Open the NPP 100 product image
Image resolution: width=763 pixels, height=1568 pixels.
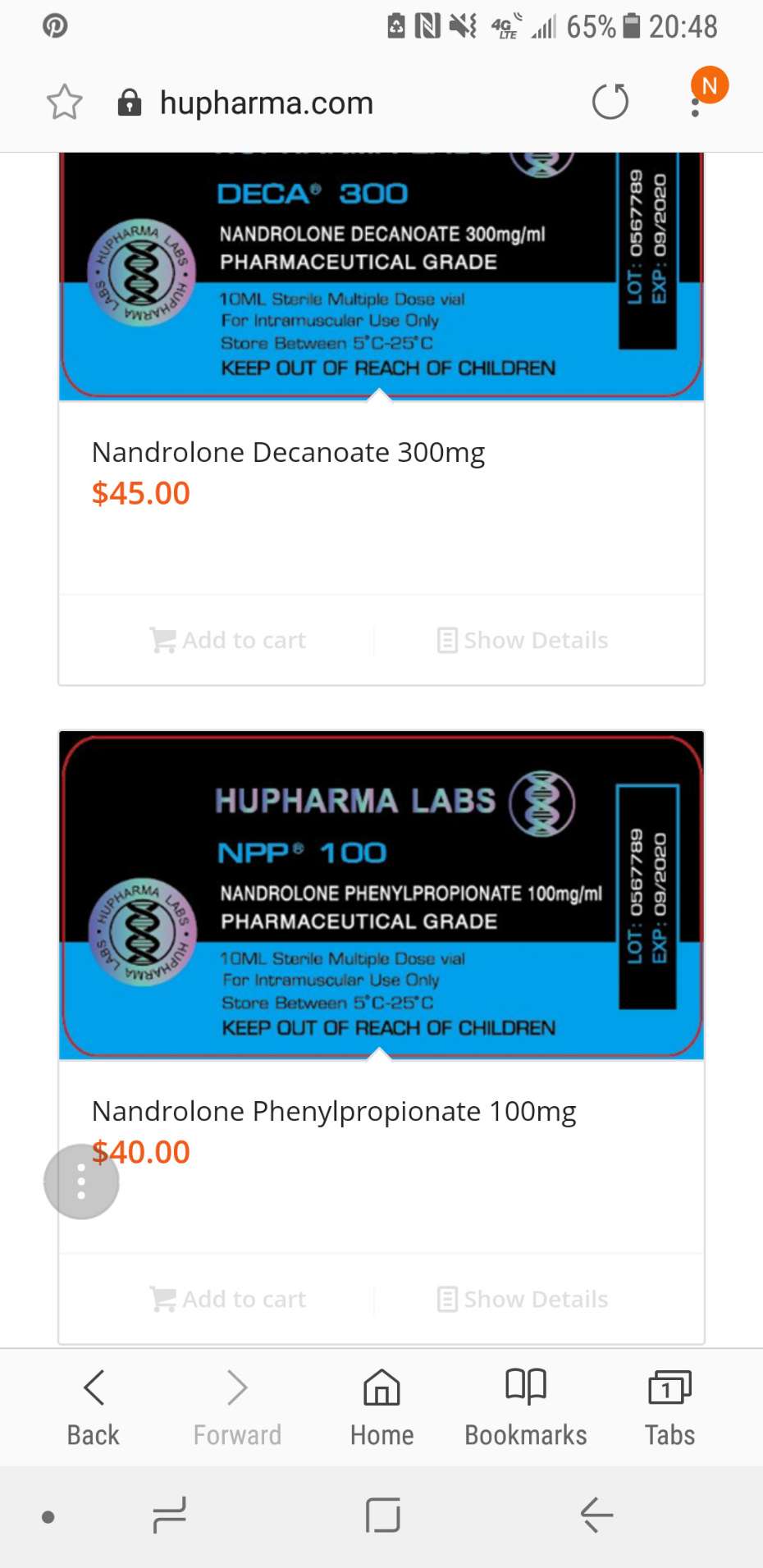(x=381, y=894)
